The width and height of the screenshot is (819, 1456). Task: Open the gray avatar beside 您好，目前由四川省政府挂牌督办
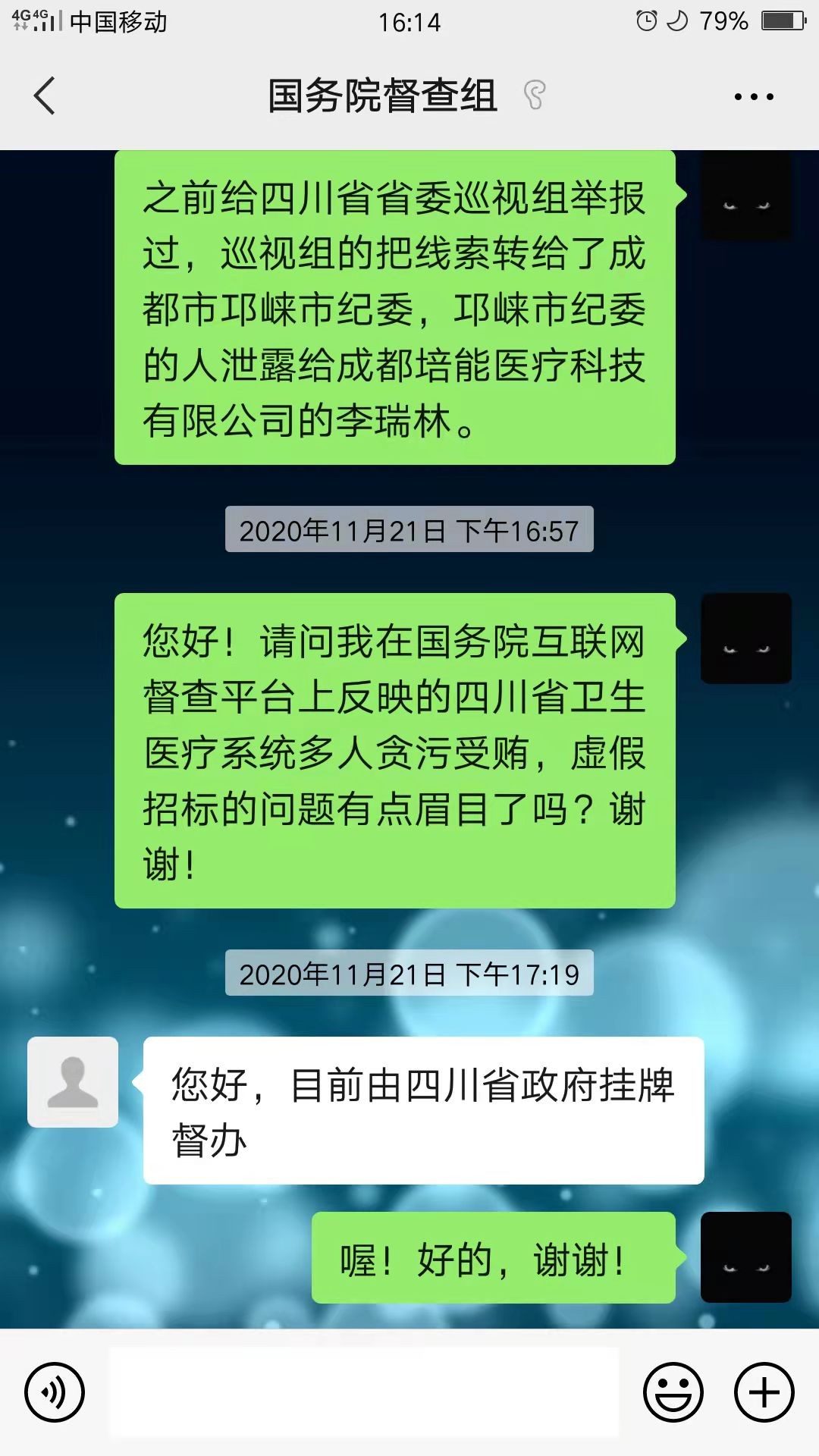pyautogui.click(x=73, y=1081)
